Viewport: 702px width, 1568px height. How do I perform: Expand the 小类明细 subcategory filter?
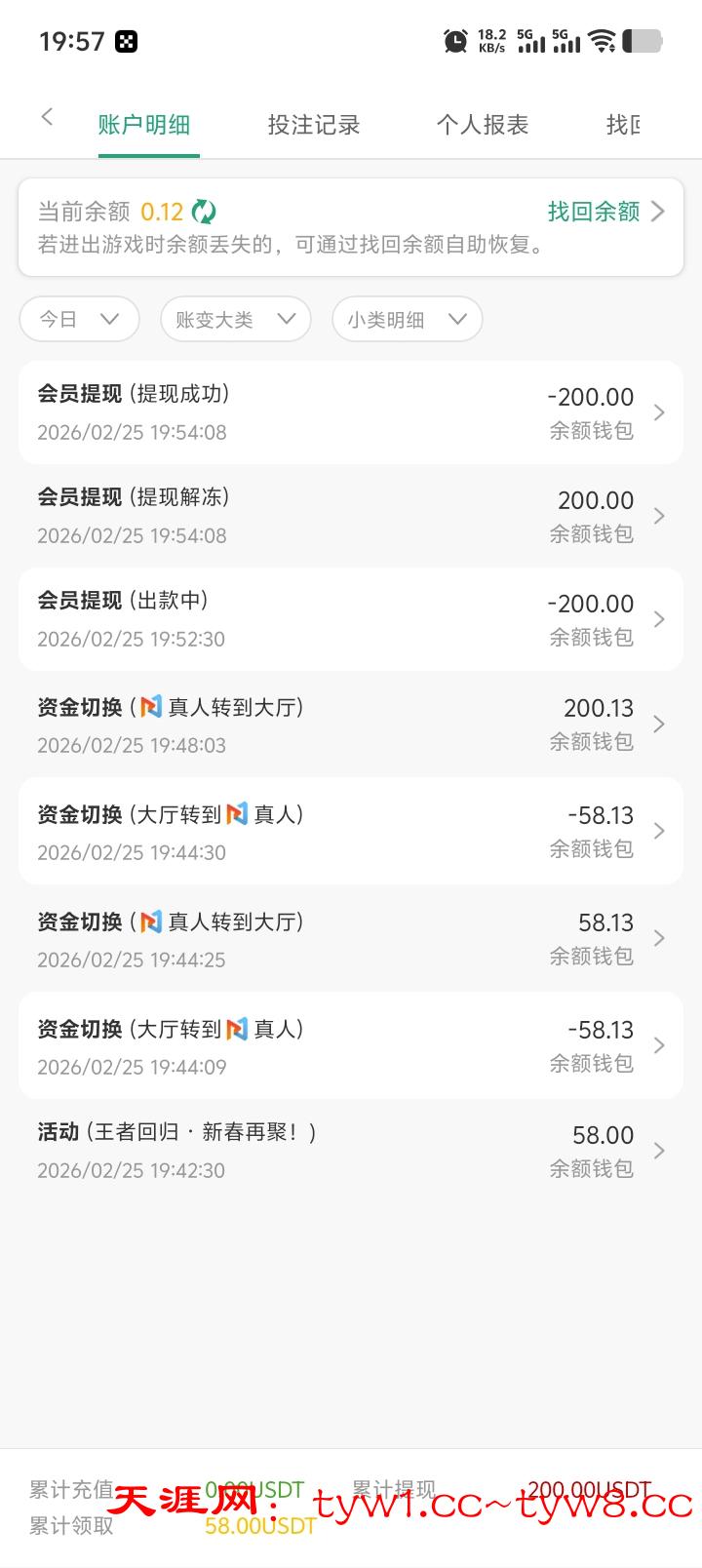pos(407,319)
